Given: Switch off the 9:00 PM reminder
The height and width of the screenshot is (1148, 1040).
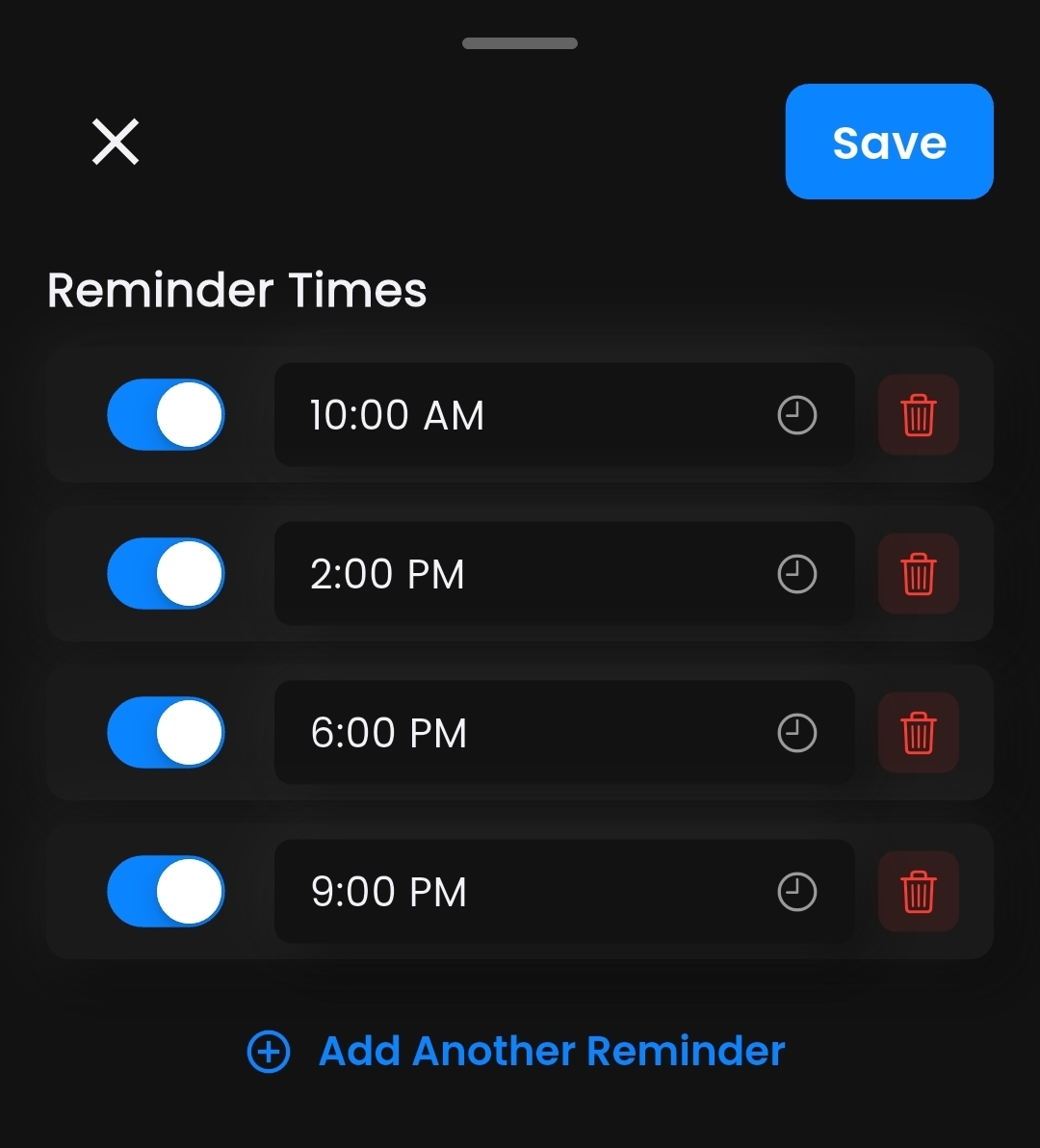Looking at the screenshot, I should coord(166,892).
